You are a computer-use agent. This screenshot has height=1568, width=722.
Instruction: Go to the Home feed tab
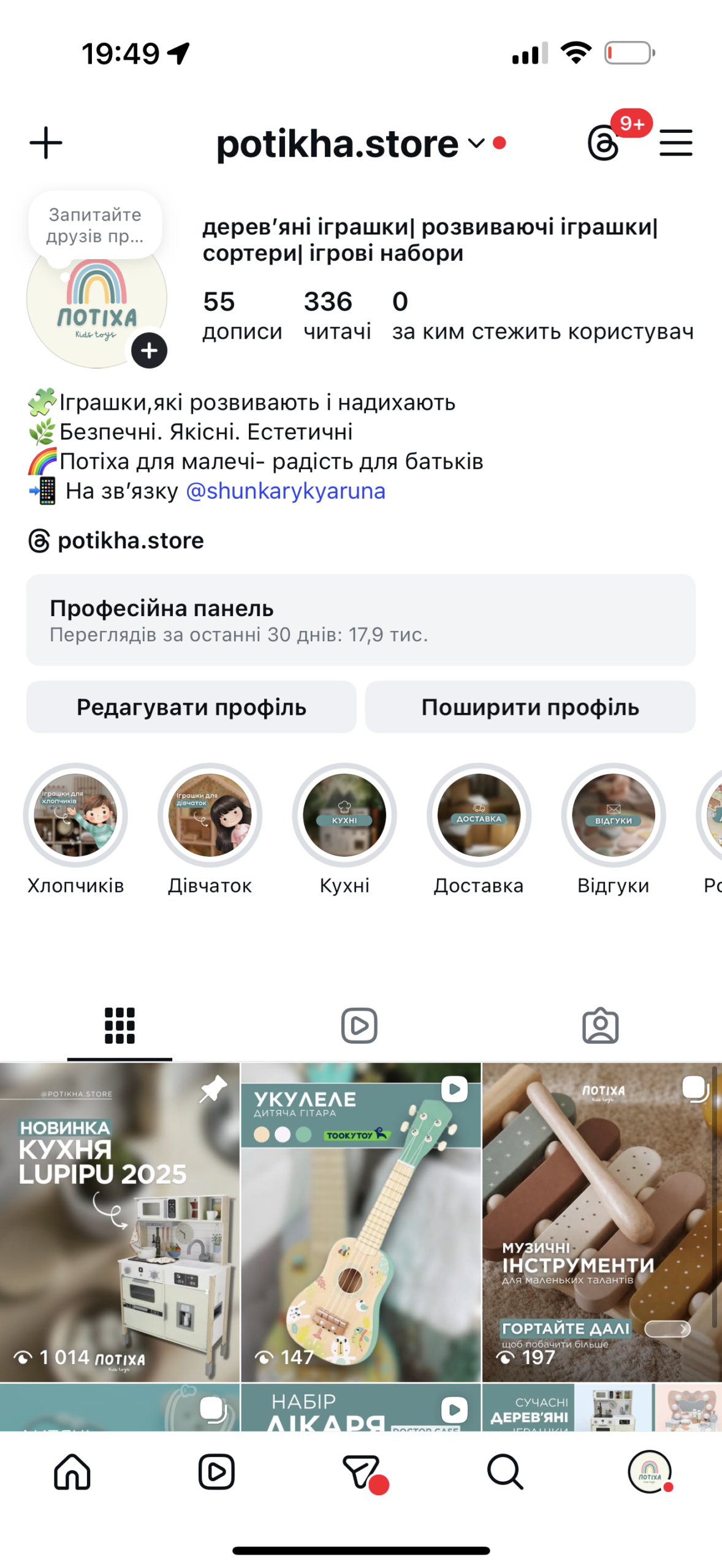tap(72, 1471)
